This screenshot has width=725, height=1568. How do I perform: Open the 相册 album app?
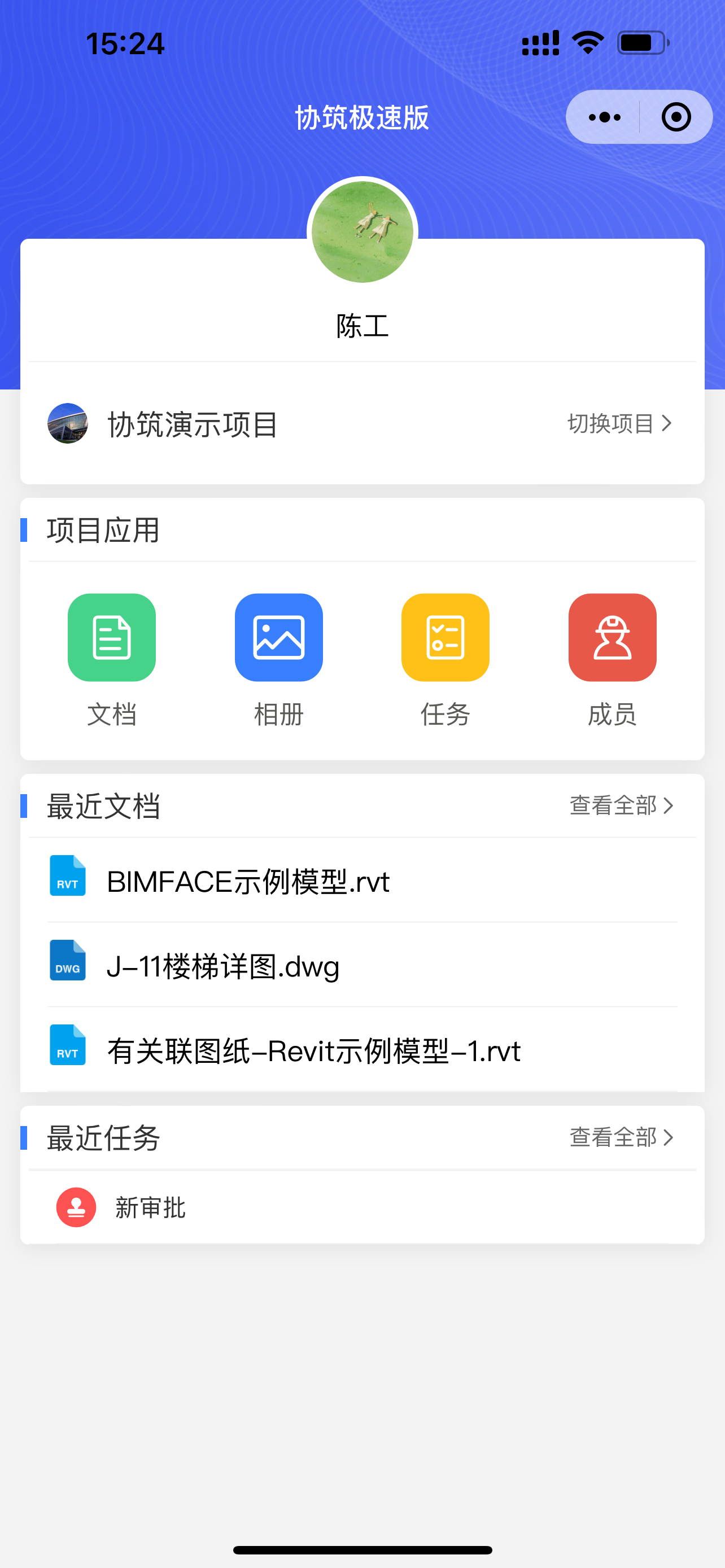[x=279, y=637]
